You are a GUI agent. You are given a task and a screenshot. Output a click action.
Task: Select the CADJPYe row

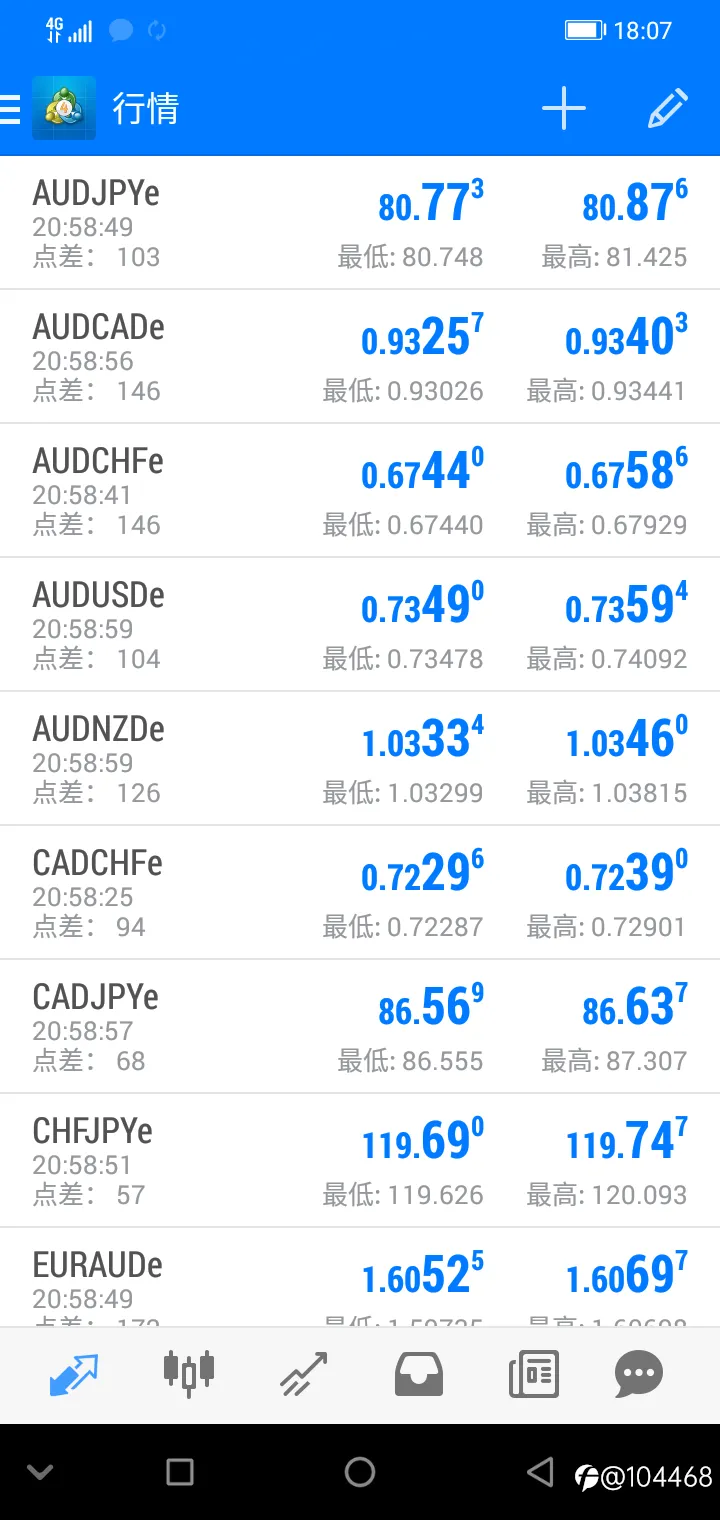[360, 1027]
